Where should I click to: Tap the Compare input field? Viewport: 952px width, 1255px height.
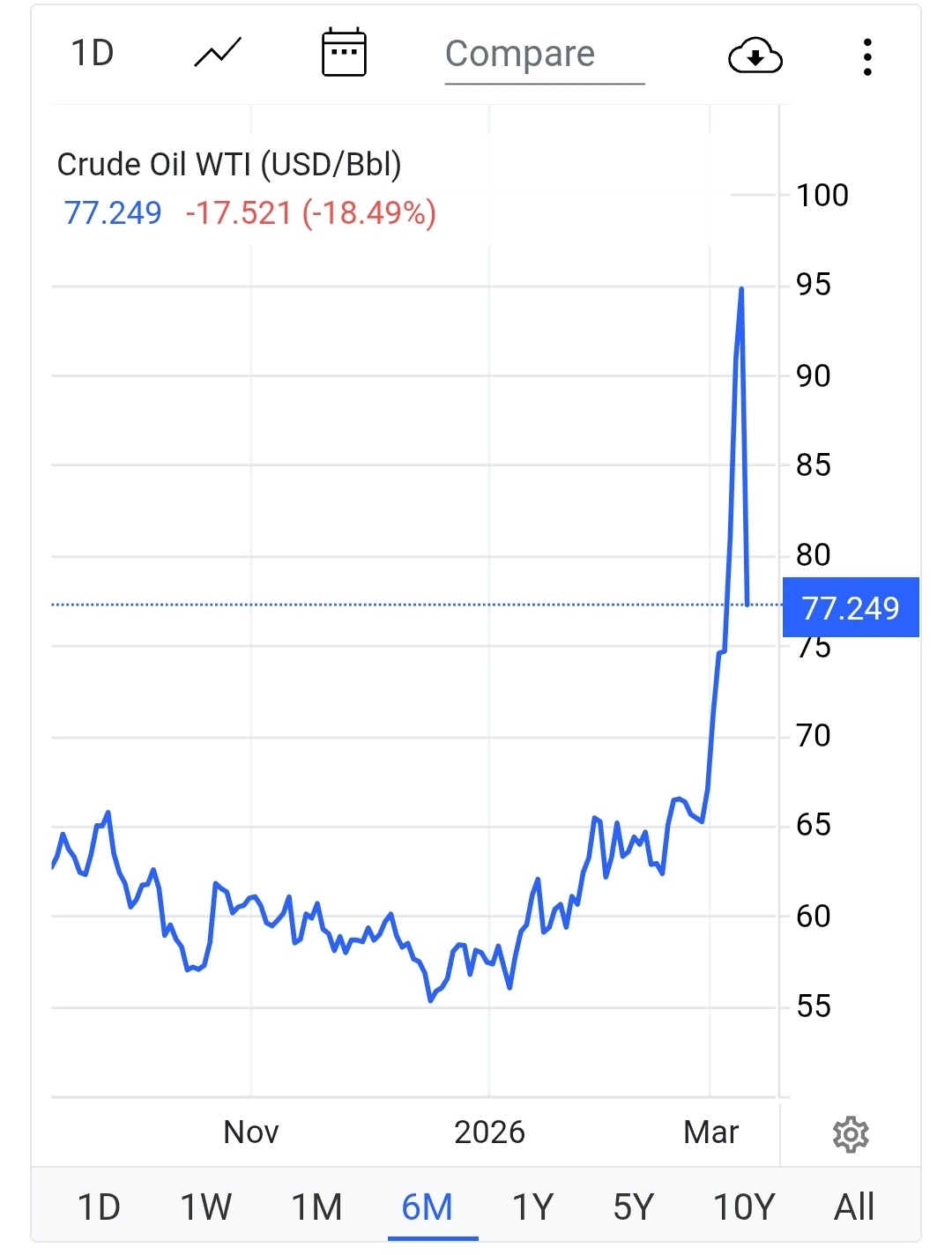click(544, 55)
